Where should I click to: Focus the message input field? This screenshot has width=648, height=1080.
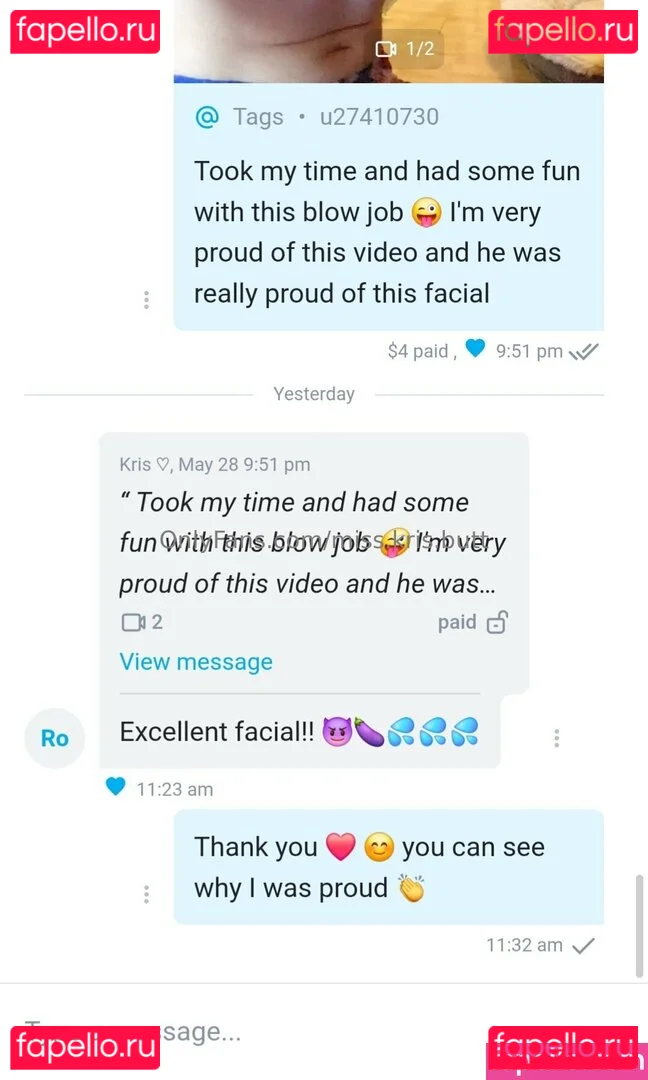(x=320, y=1031)
